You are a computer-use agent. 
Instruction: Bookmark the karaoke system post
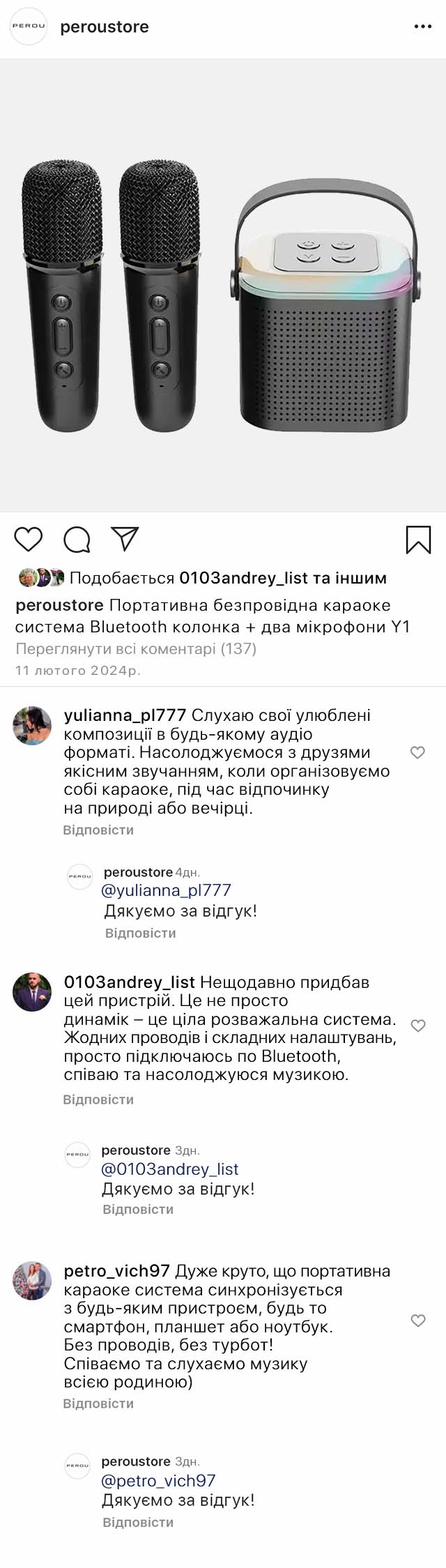click(418, 540)
